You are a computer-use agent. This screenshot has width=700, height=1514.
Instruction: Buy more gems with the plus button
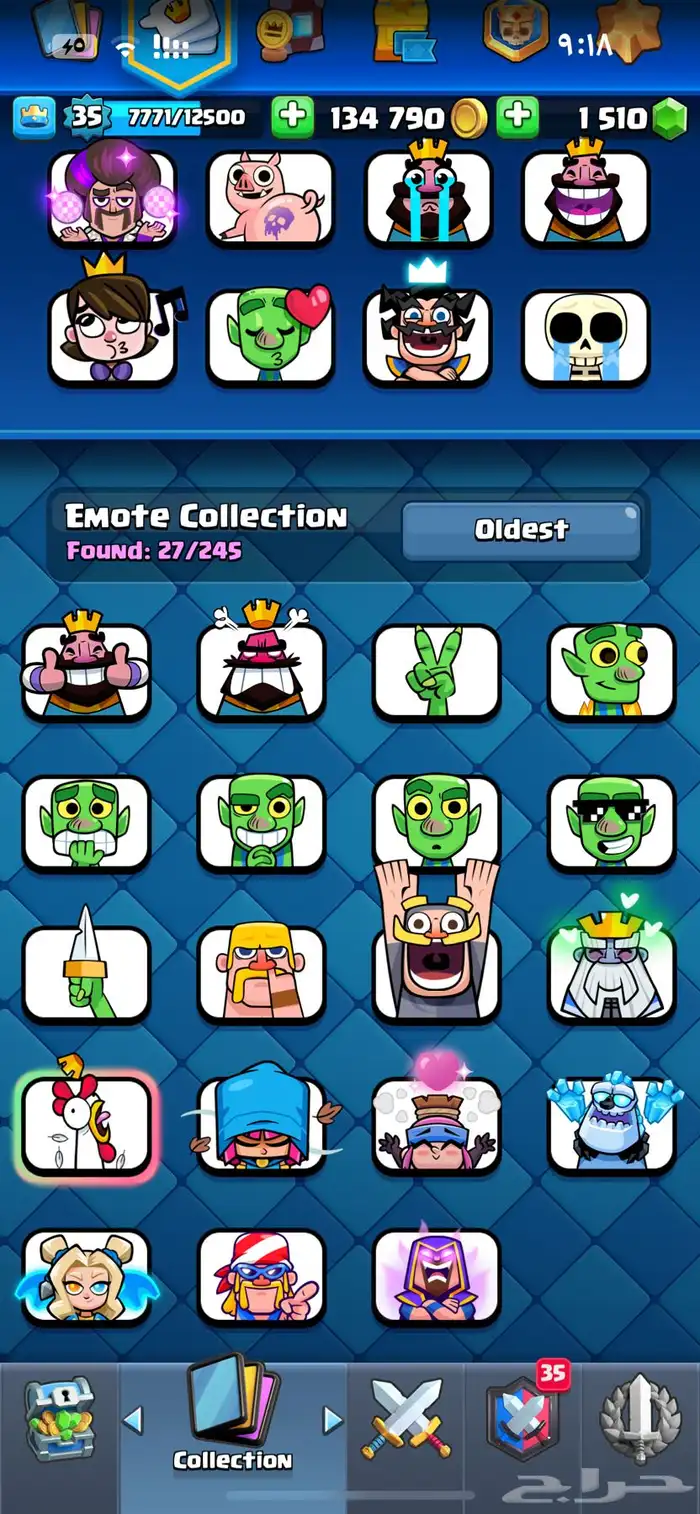point(517,118)
